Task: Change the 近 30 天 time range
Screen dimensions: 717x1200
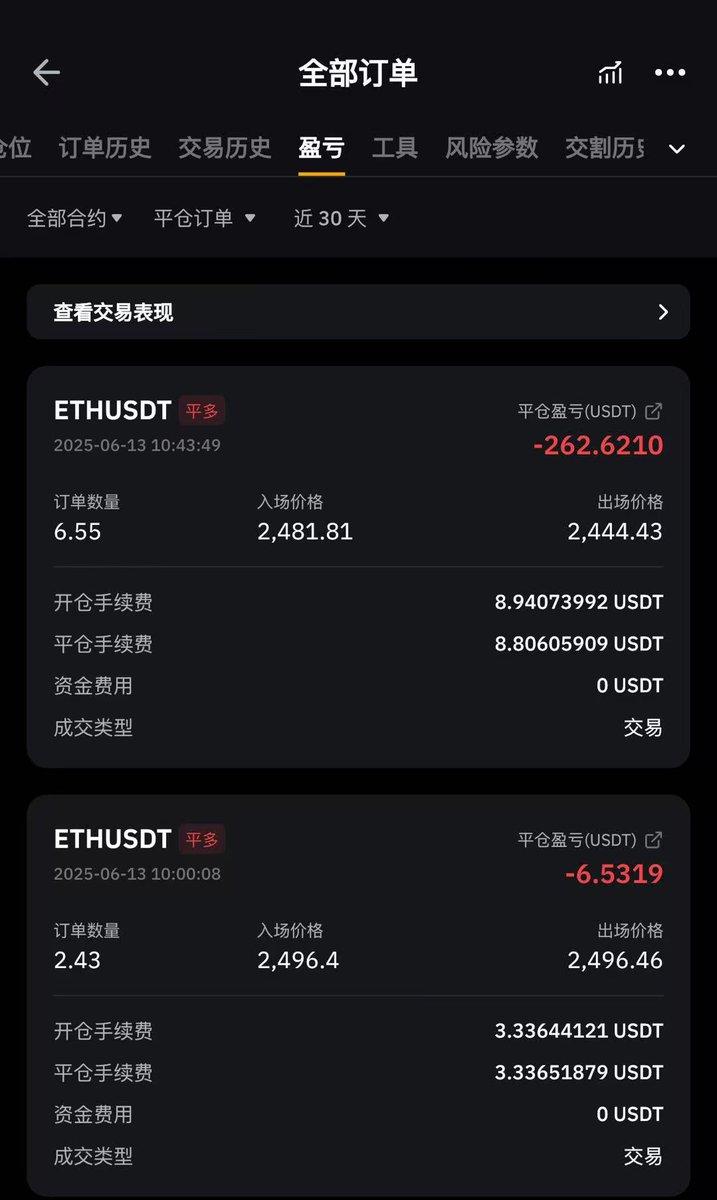Action: tap(342, 218)
